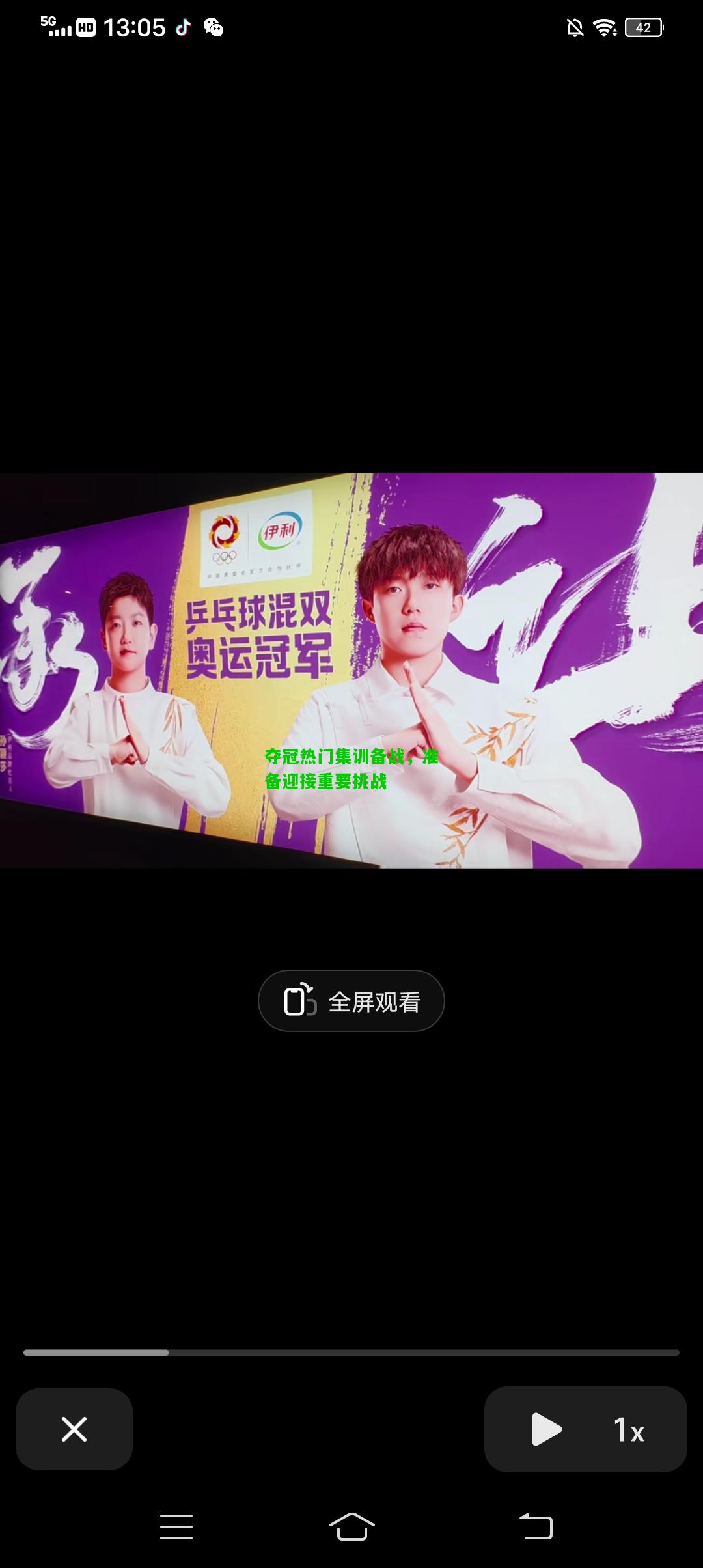Open the recent apps menu
The image size is (703, 1568).
[176, 1526]
